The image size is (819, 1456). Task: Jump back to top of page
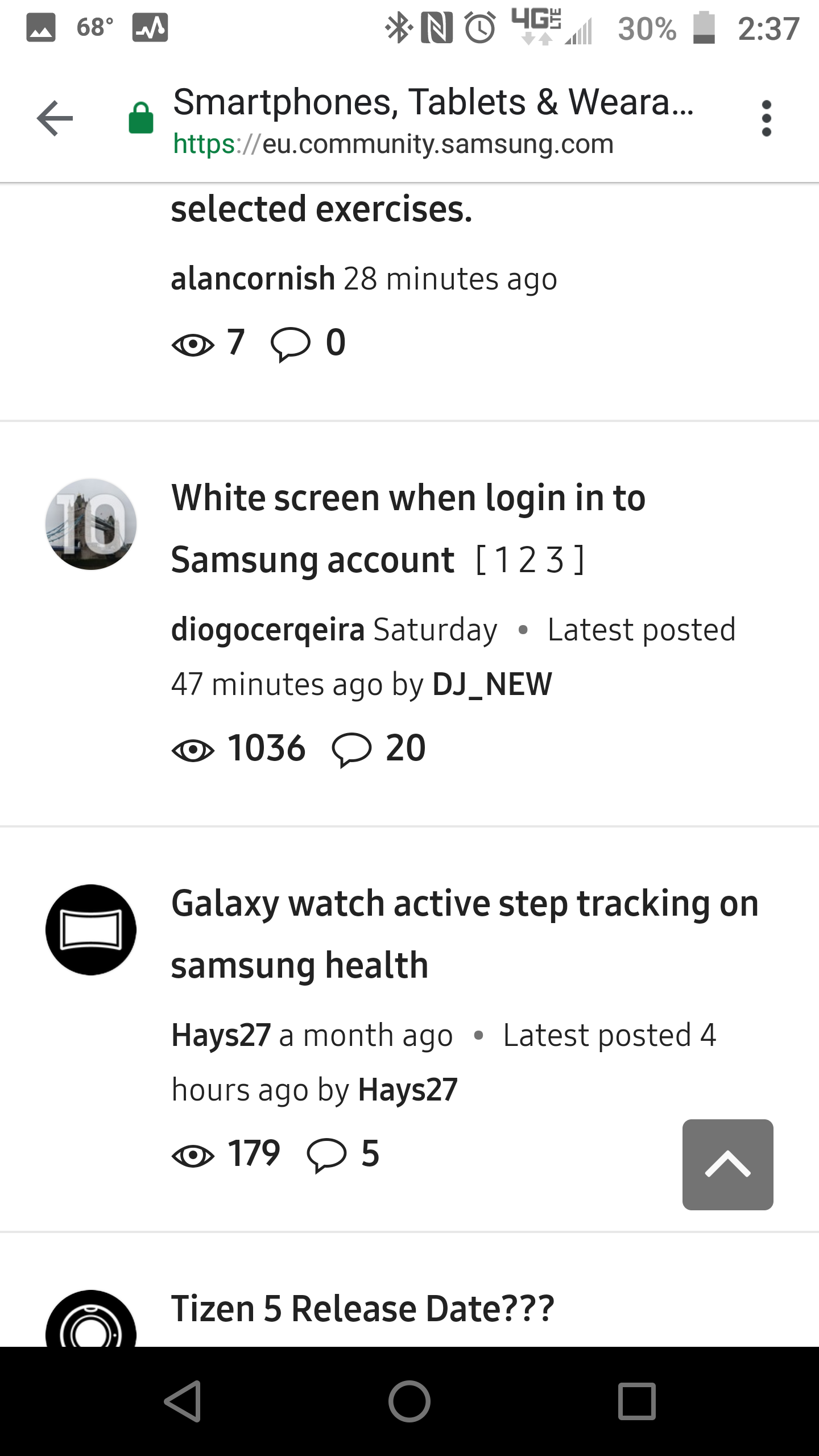click(727, 1164)
